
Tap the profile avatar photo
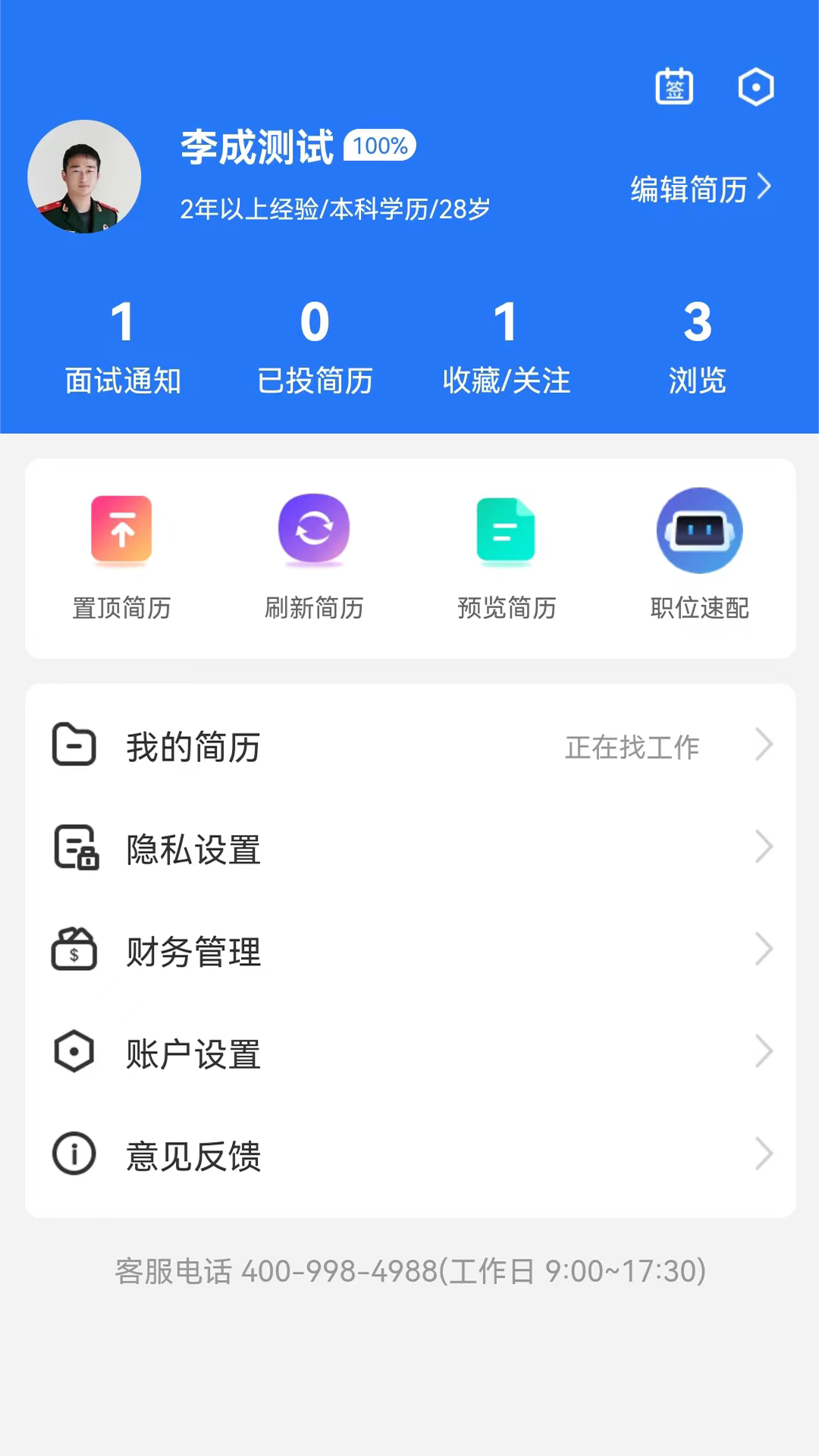coord(84,177)
